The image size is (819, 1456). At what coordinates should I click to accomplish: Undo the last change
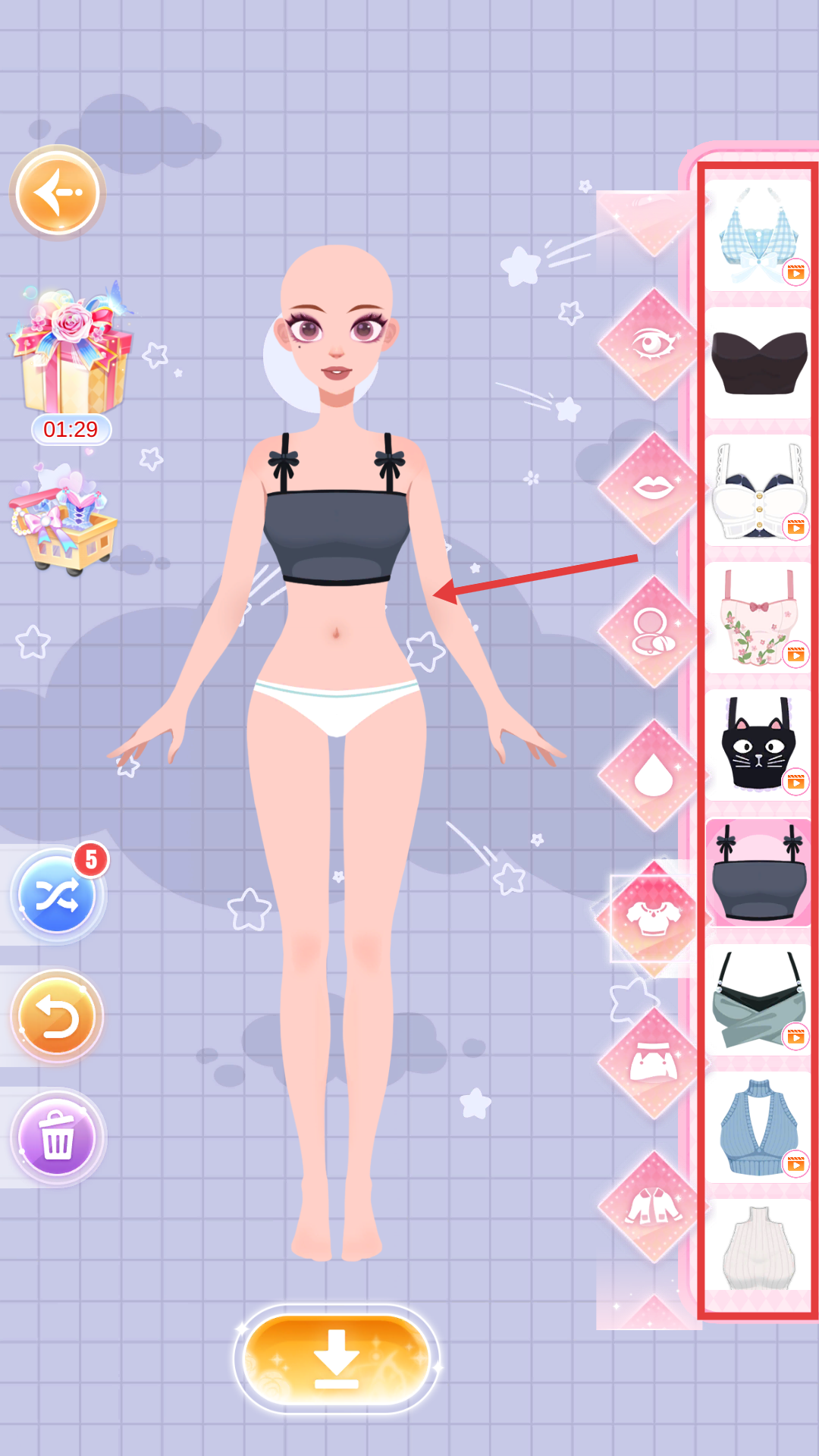pos(57,1016)
